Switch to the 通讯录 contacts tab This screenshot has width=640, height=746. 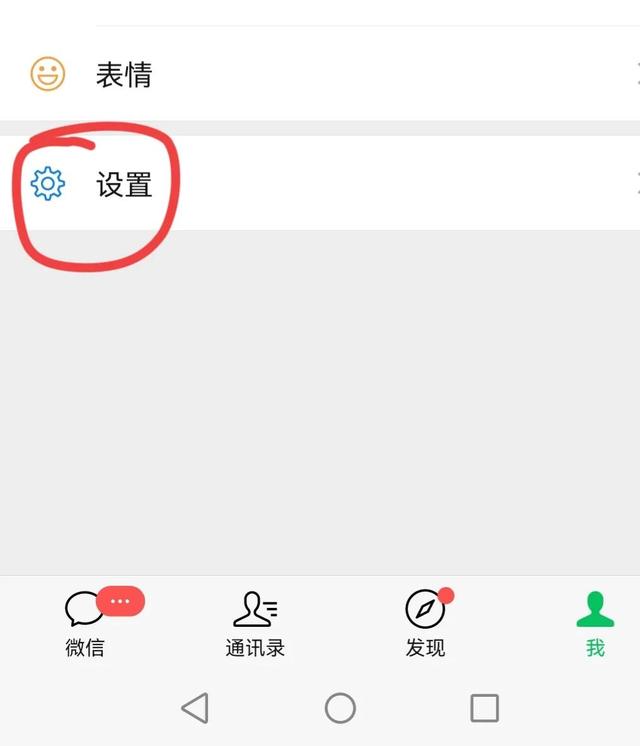click(x=255, y=623)
